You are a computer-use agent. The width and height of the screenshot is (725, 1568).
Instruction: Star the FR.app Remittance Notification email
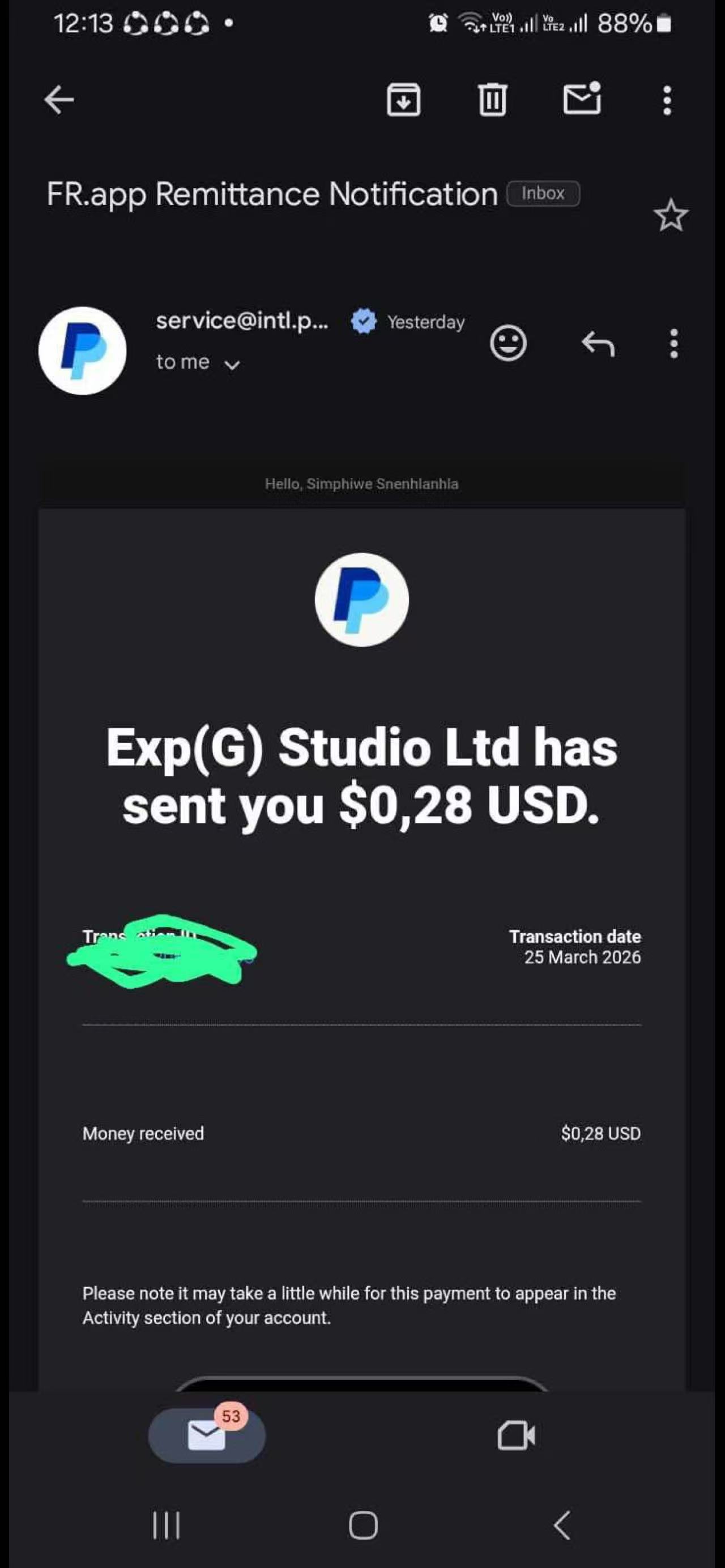coord(671,216)
